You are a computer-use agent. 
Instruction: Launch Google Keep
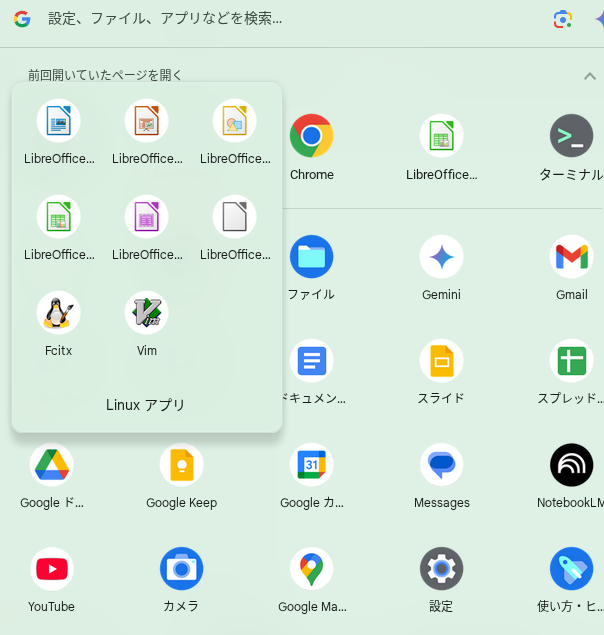point(181,465)
